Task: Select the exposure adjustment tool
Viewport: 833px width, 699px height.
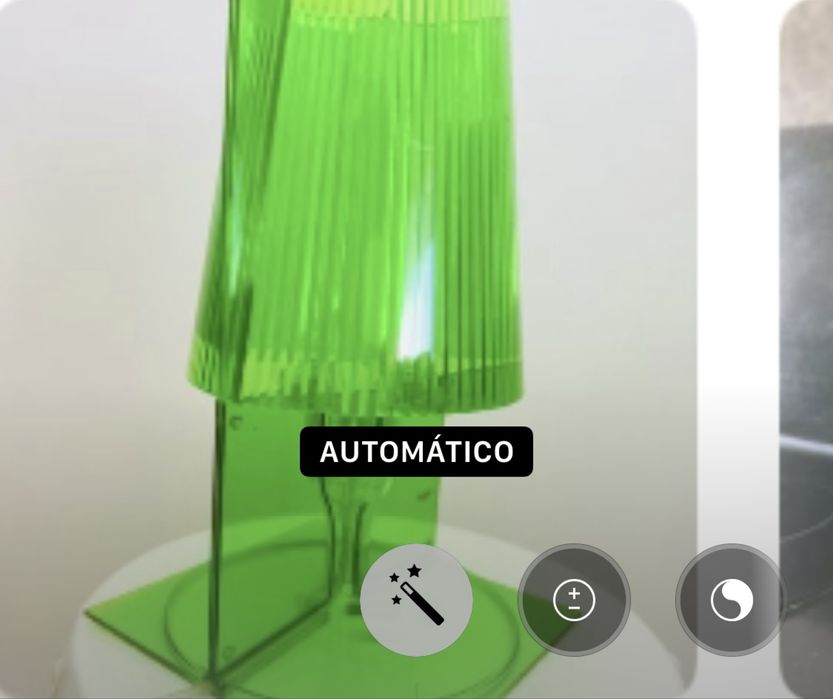Action: [574, 600]
